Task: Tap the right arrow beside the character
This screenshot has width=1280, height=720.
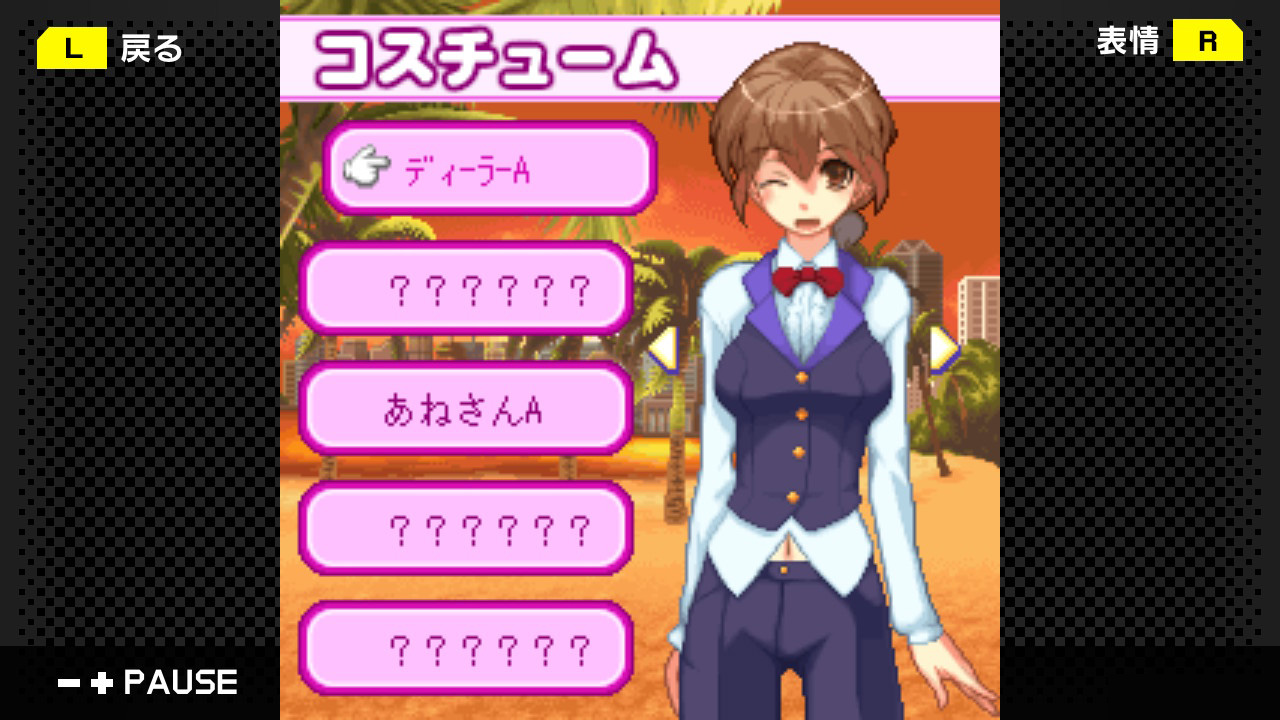Action: (942, 349)
